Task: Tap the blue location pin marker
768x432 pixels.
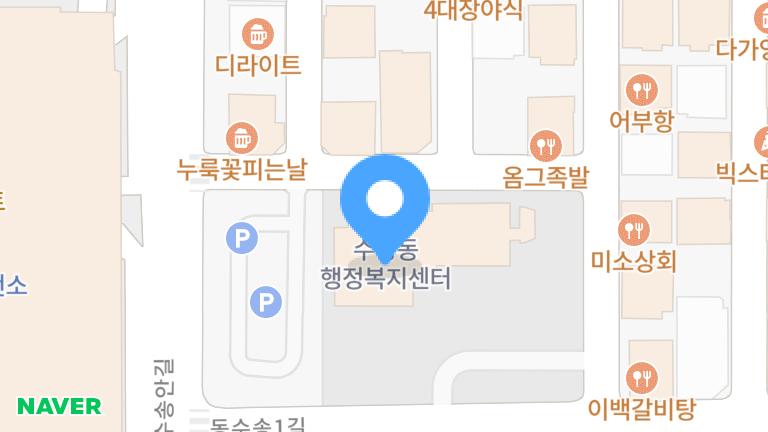Action: 385,200
